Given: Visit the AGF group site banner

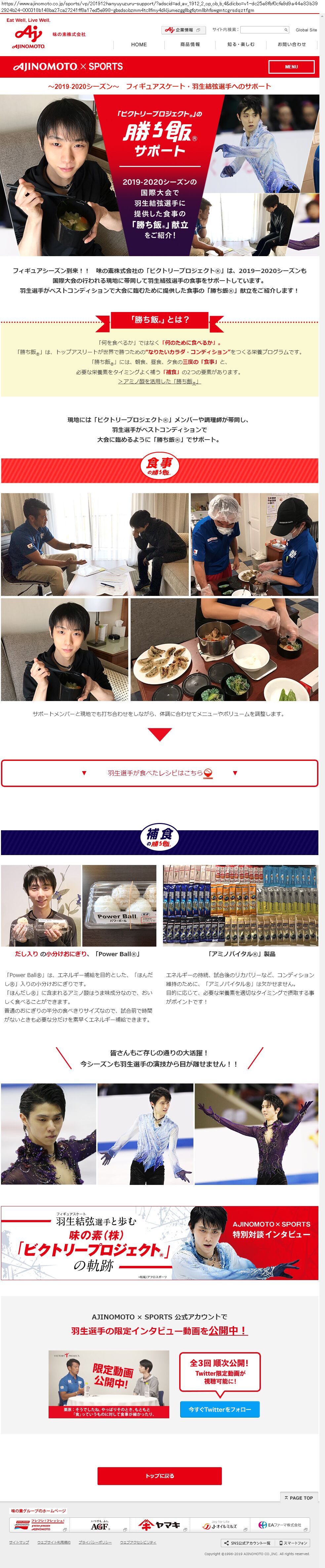Looking at the screenshot, I should (100, 1525).
